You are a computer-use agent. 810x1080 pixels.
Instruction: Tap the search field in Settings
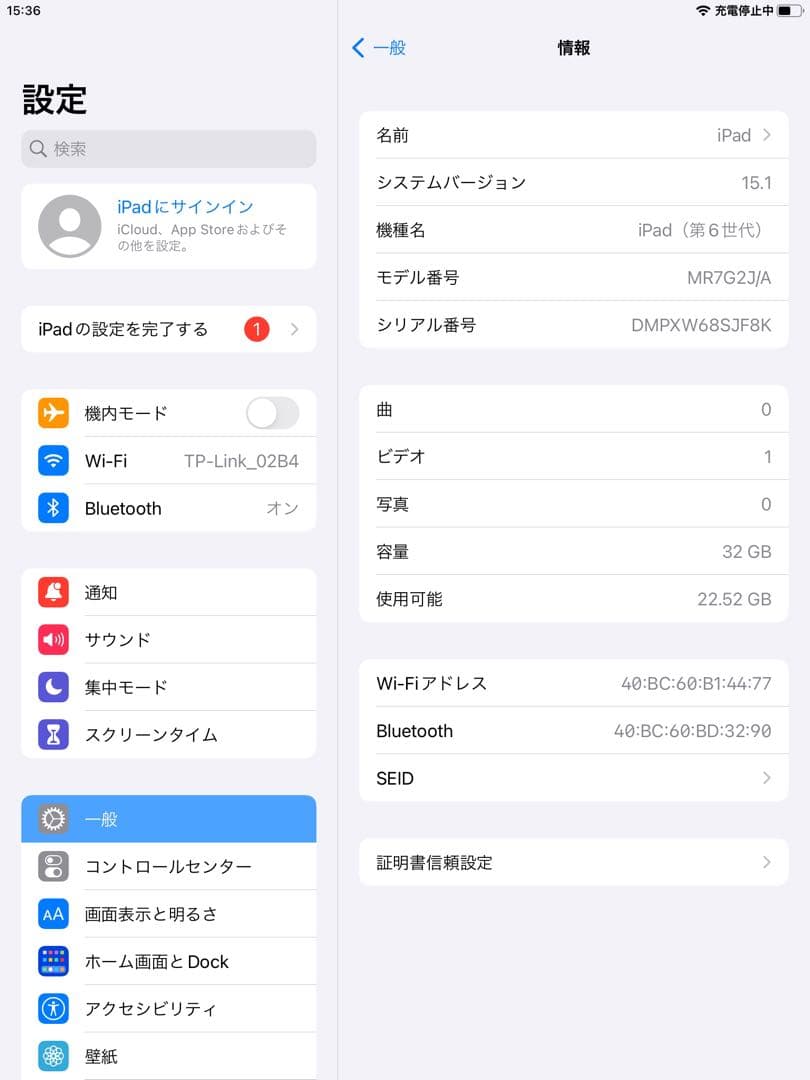point(168,148)
